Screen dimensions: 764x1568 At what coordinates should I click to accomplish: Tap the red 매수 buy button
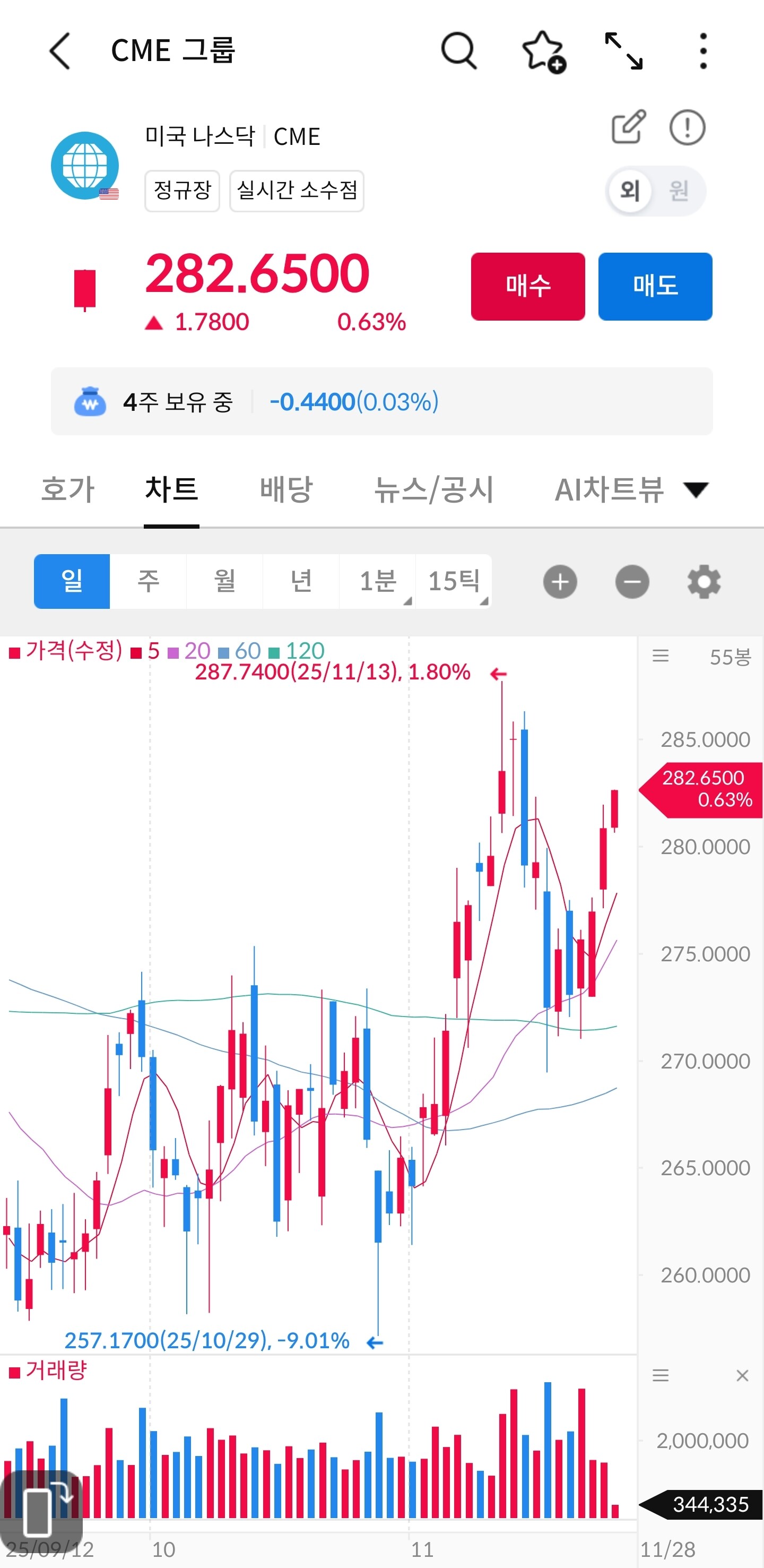528,286
